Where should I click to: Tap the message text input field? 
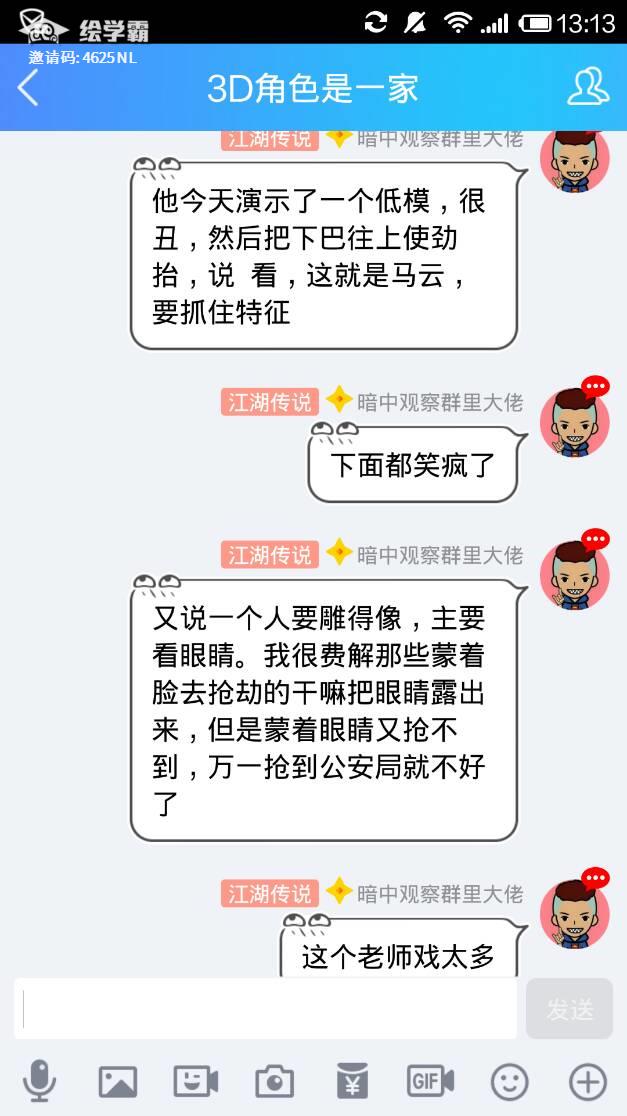click(265, 1008)
